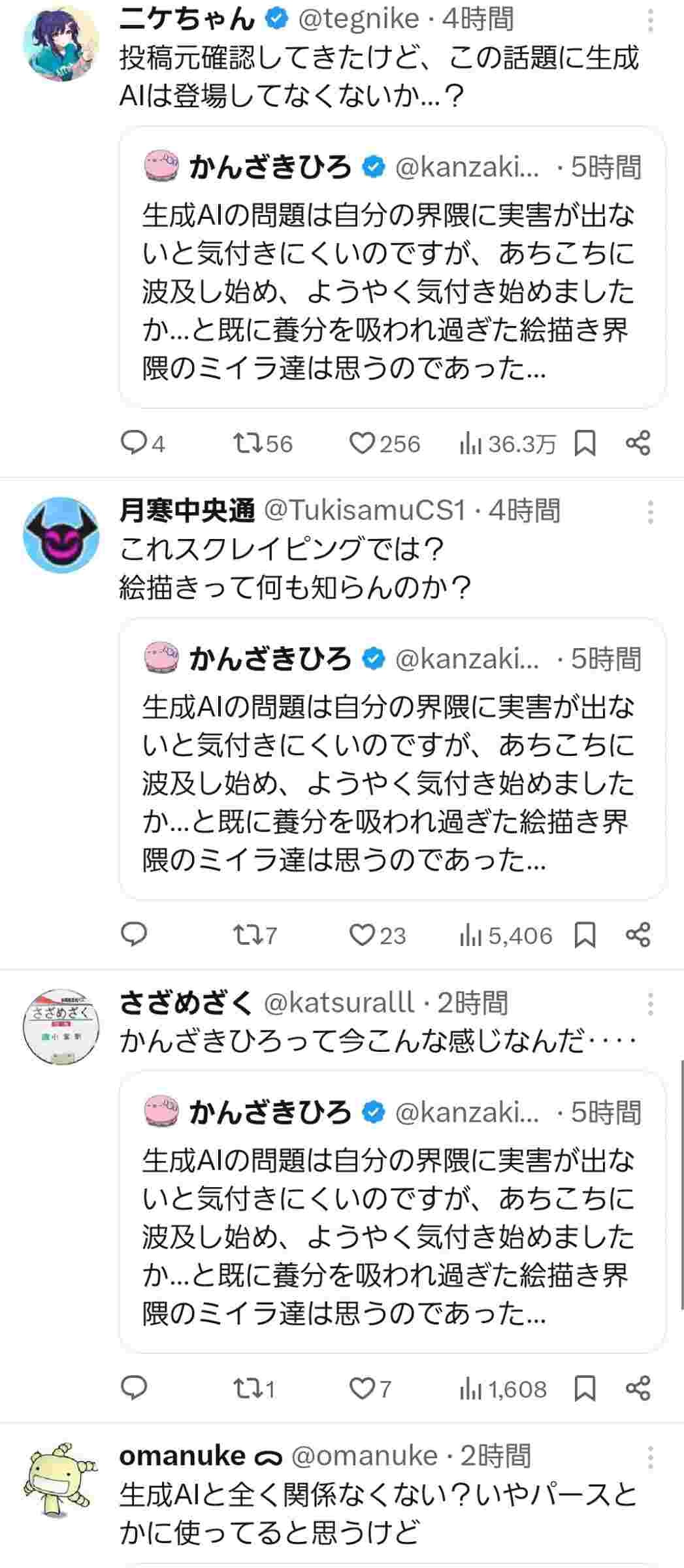The width and height of the screenshot is (684, 1568).
Task: Like さざめざく's post
Action: coord(361,1388)
